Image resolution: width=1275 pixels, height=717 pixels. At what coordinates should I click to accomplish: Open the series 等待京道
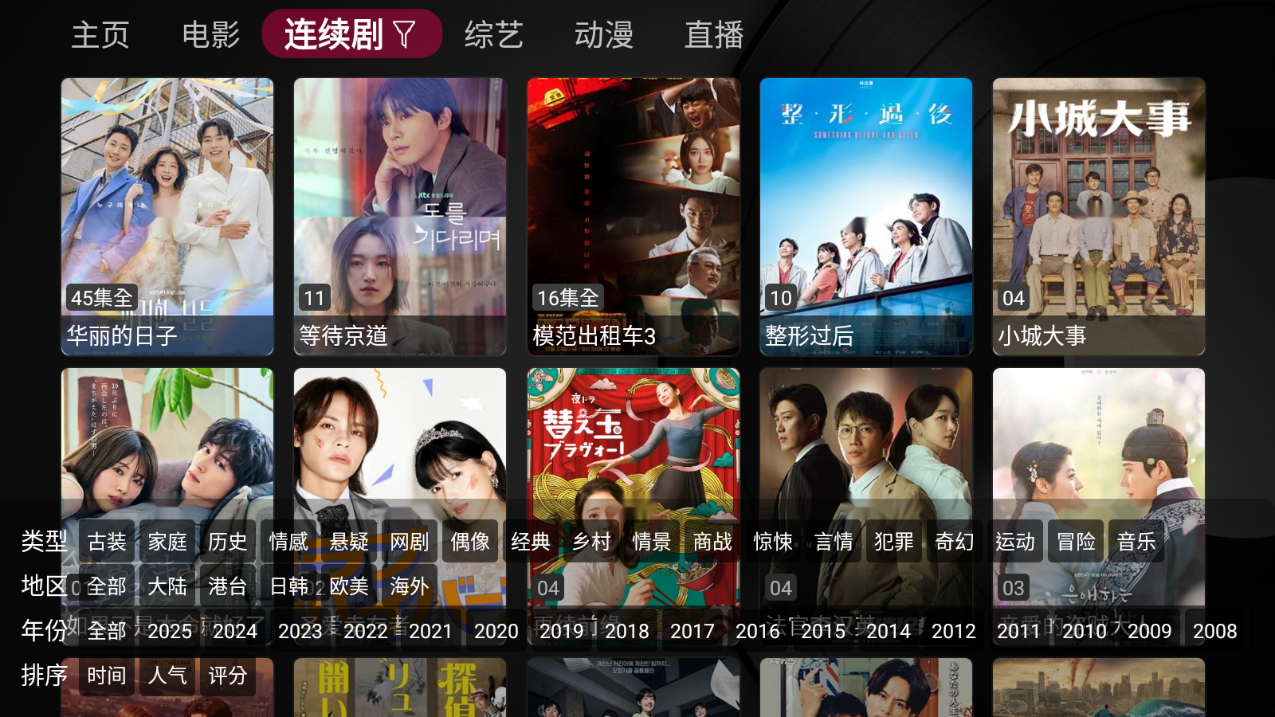[x=400, y=216]
